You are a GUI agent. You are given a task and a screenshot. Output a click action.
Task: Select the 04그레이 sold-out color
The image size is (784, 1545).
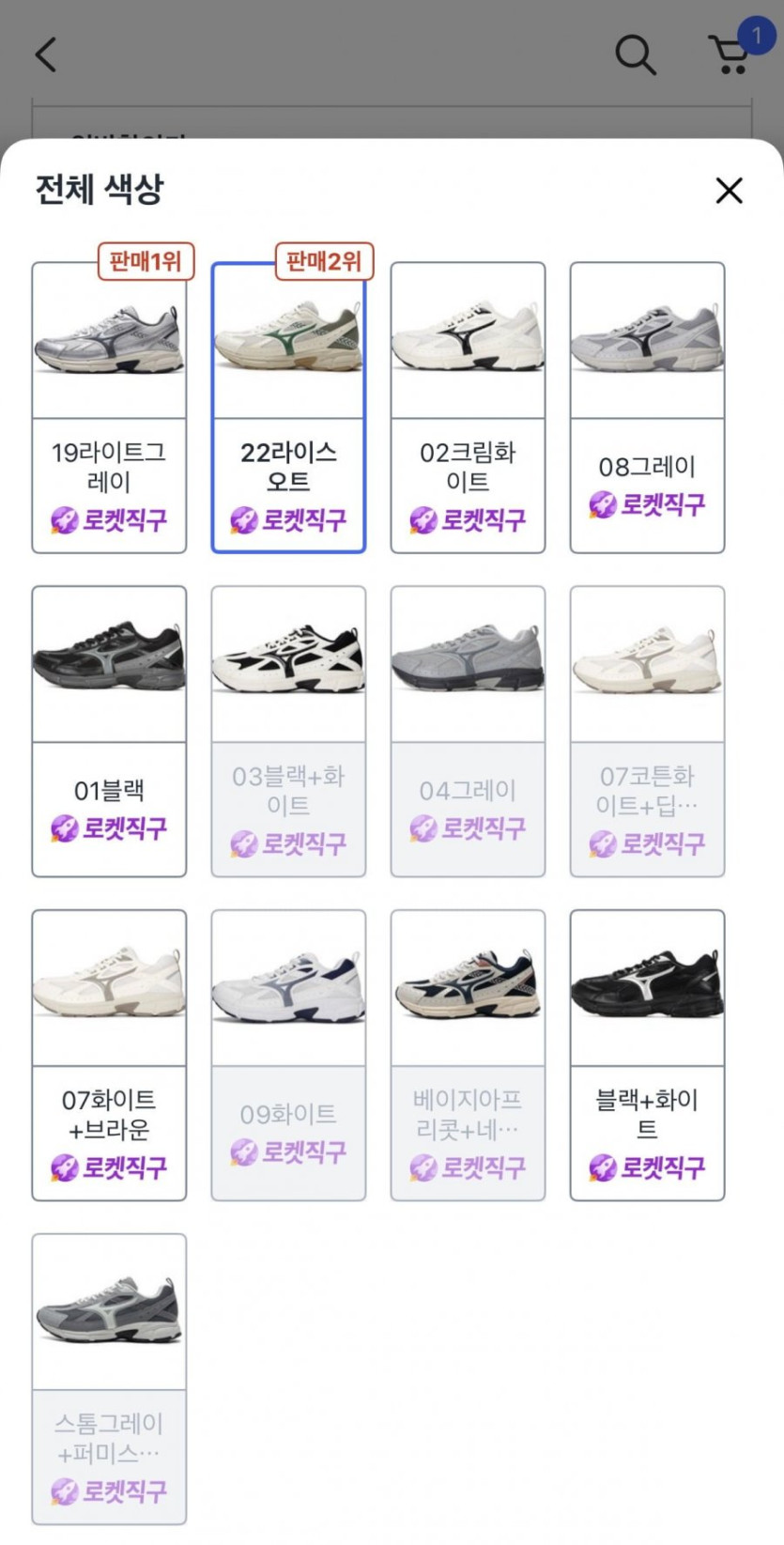468,731
